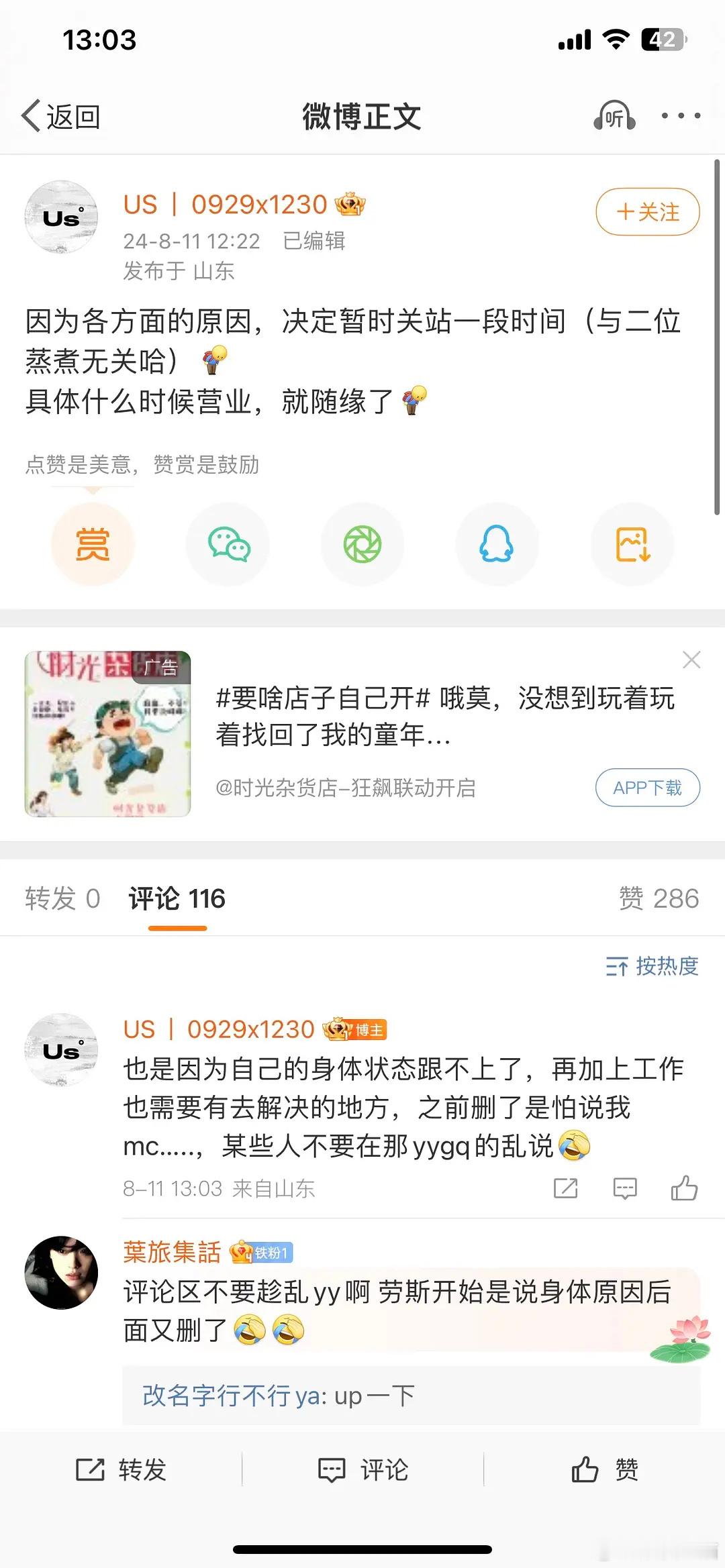Close the 时光杂货店 advertisement

tap(691, 660)
